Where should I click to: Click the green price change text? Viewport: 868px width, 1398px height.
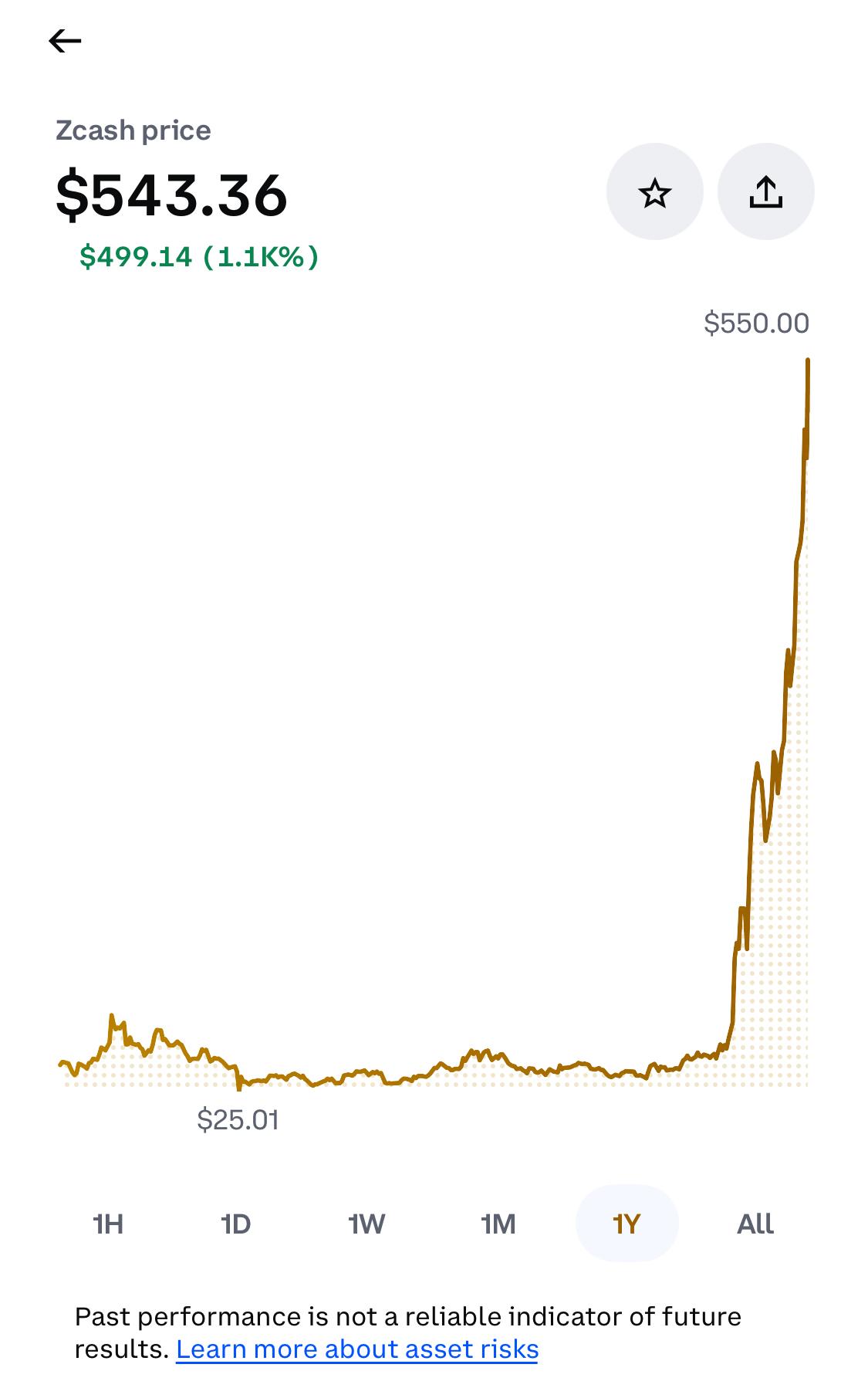tap(201, 259)
